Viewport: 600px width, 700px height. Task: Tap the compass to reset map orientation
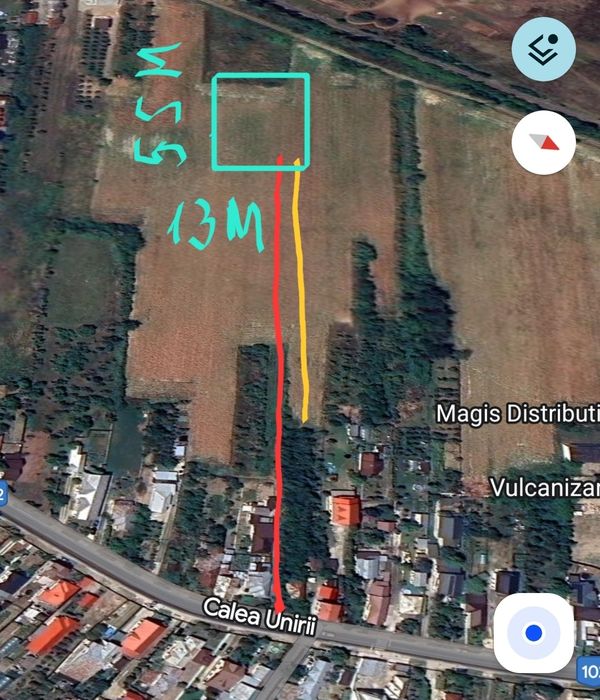(x=543, y=143)
